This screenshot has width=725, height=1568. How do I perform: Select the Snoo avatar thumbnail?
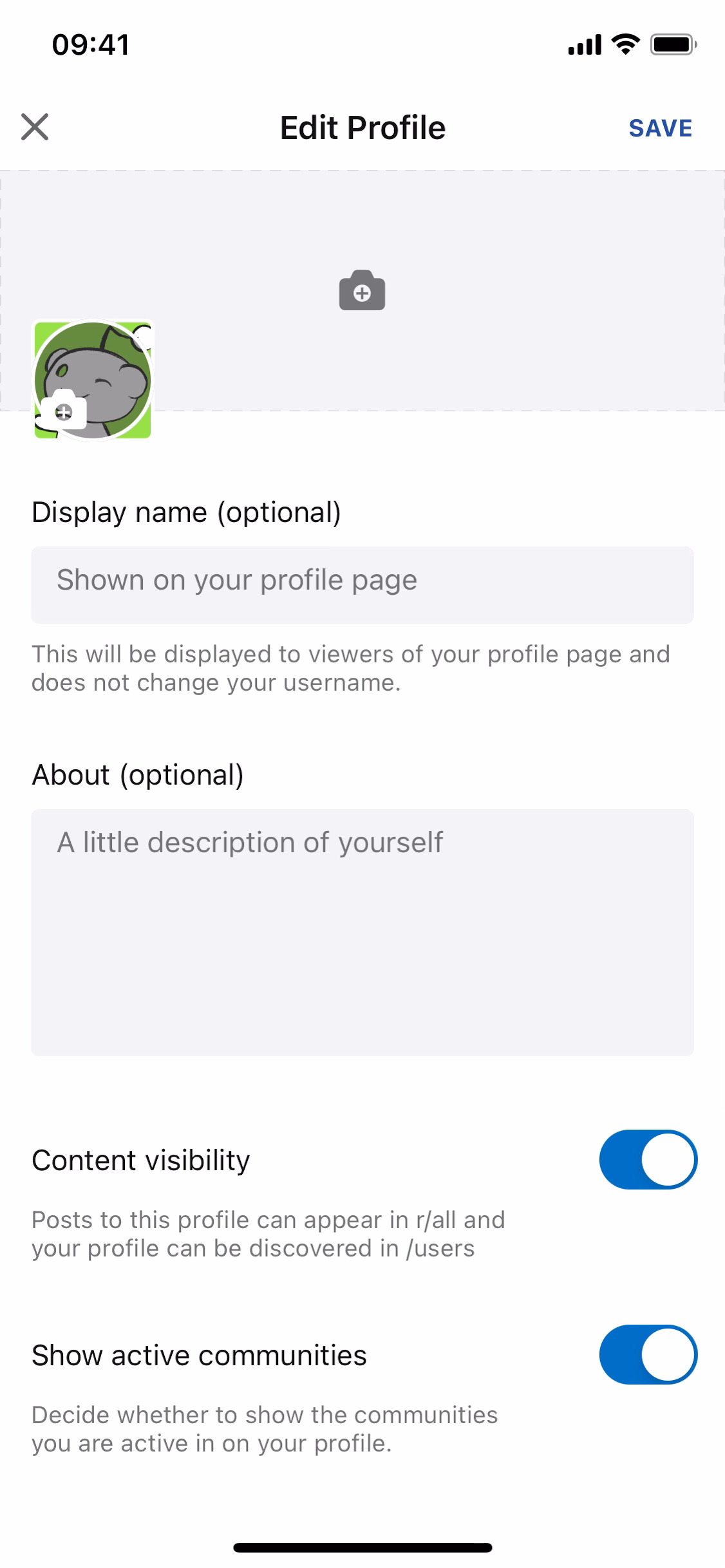93,381
